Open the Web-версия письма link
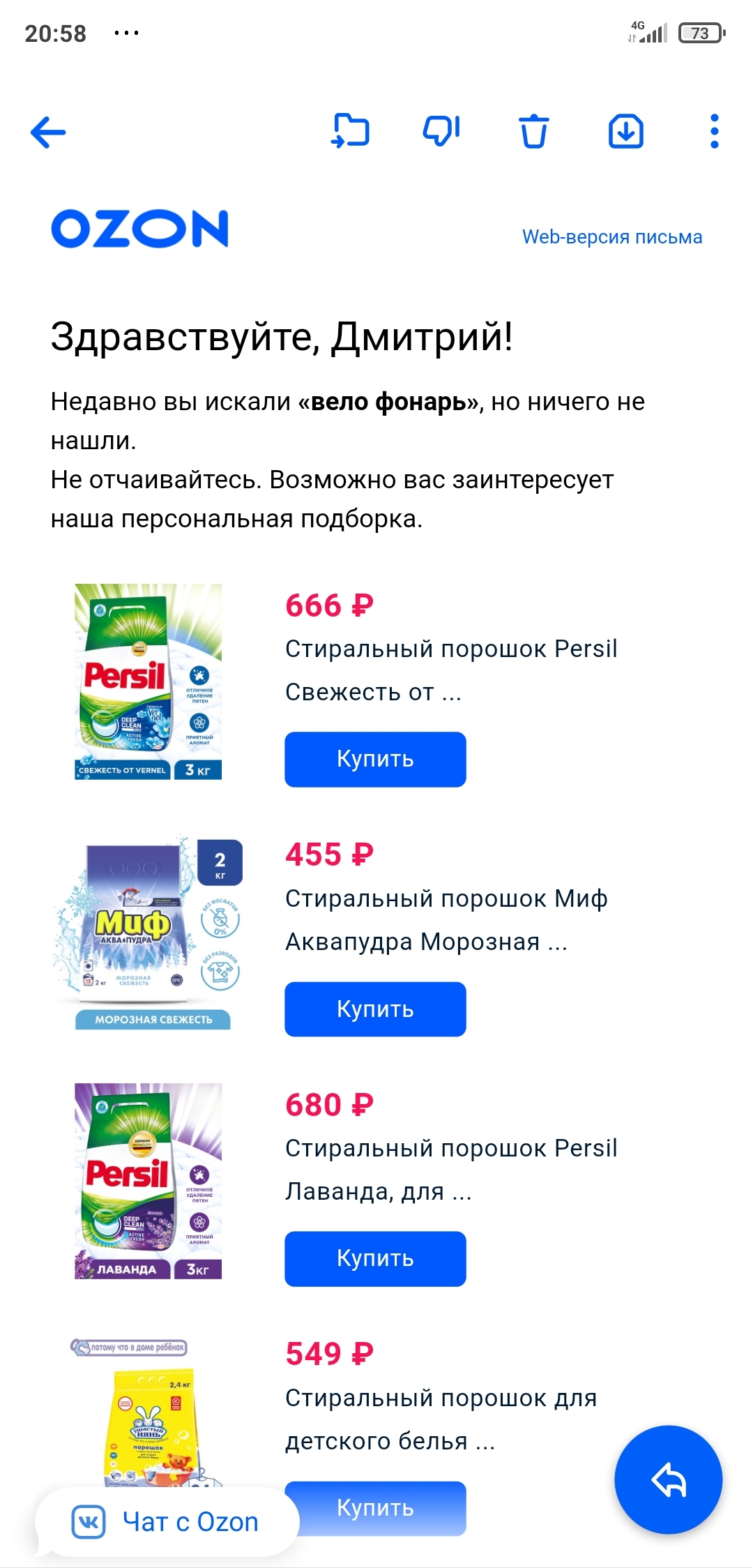The image size is (753, 1568). pyautogui.click(x=611, y=237)
